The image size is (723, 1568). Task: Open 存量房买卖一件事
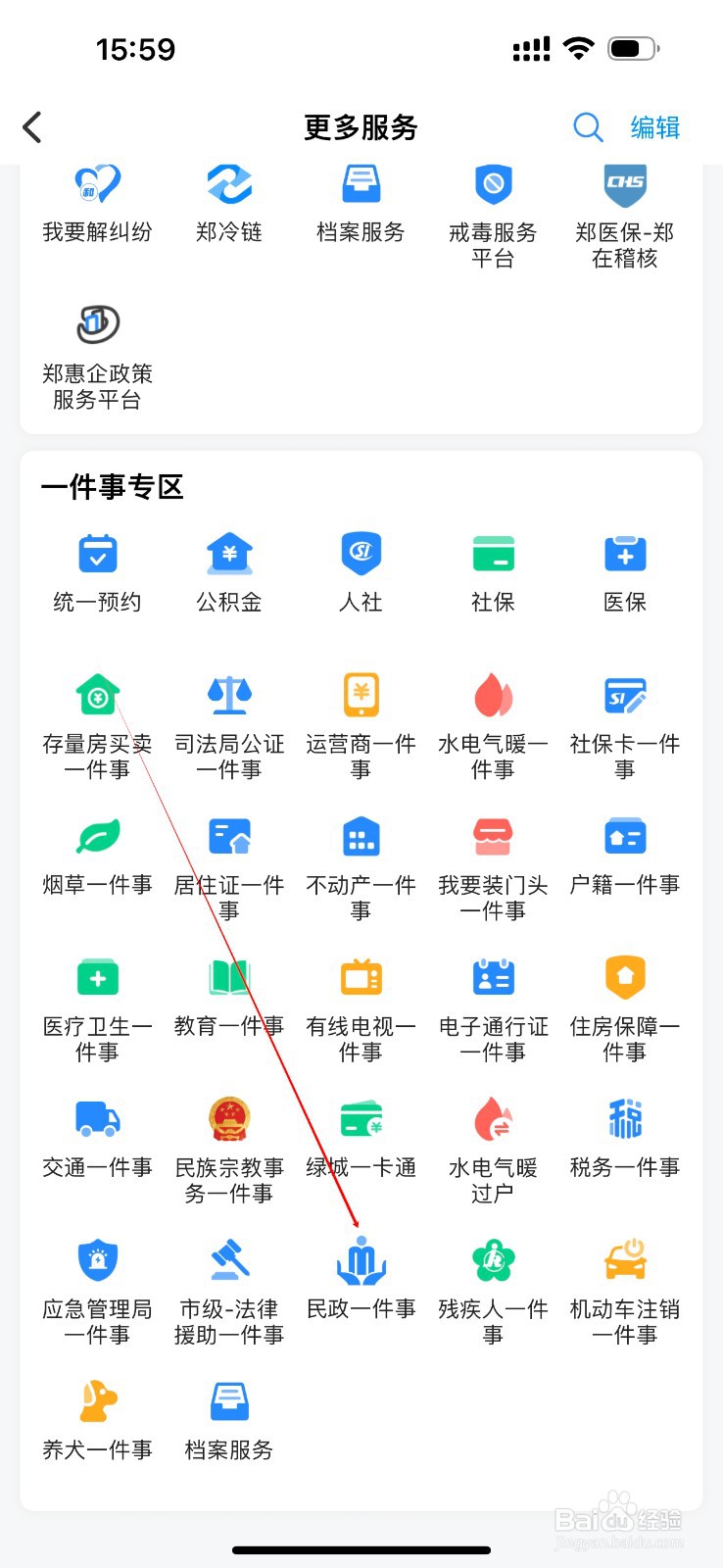(x=98, y=715)
